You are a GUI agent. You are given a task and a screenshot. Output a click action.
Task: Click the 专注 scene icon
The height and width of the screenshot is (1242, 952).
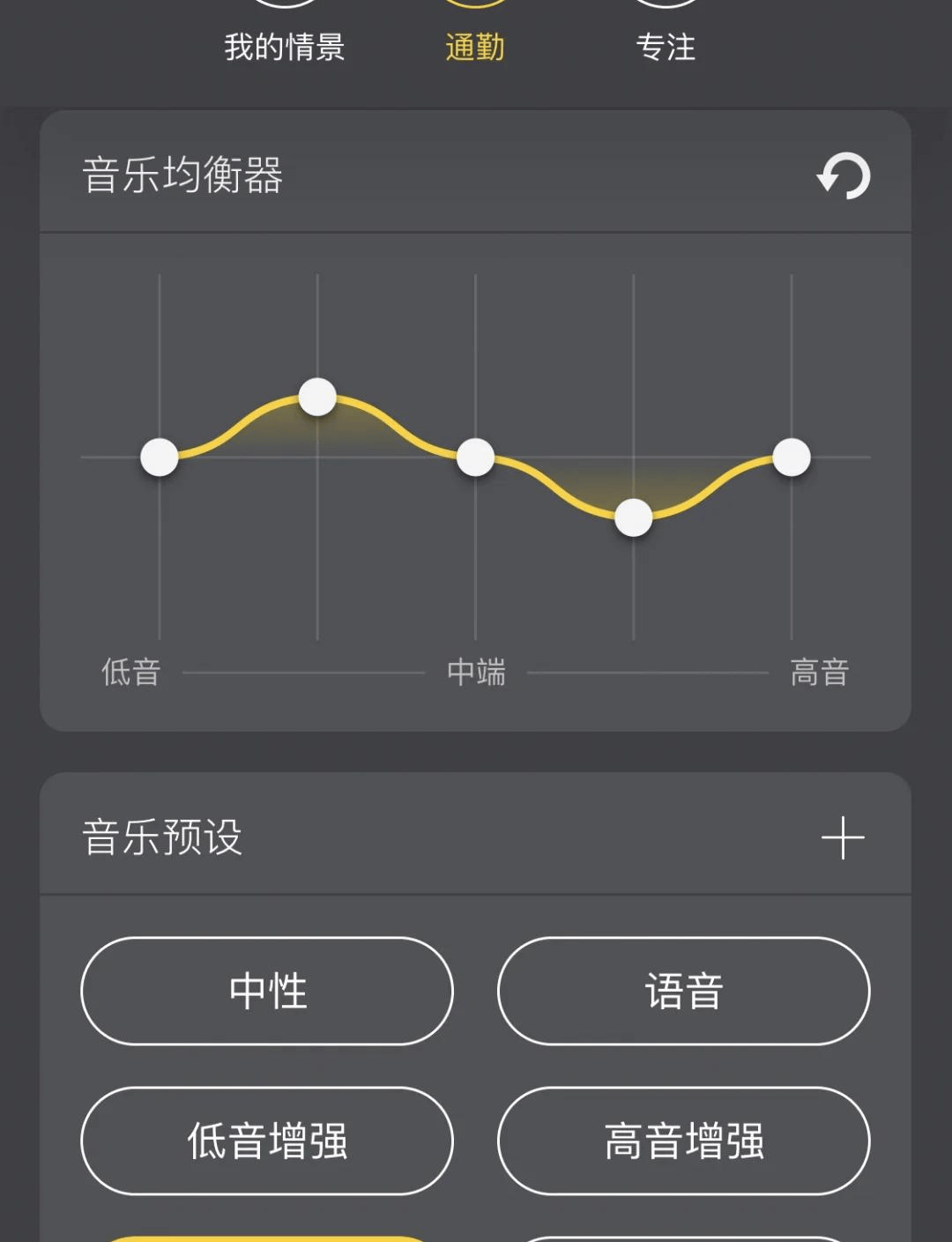(666, 4)
